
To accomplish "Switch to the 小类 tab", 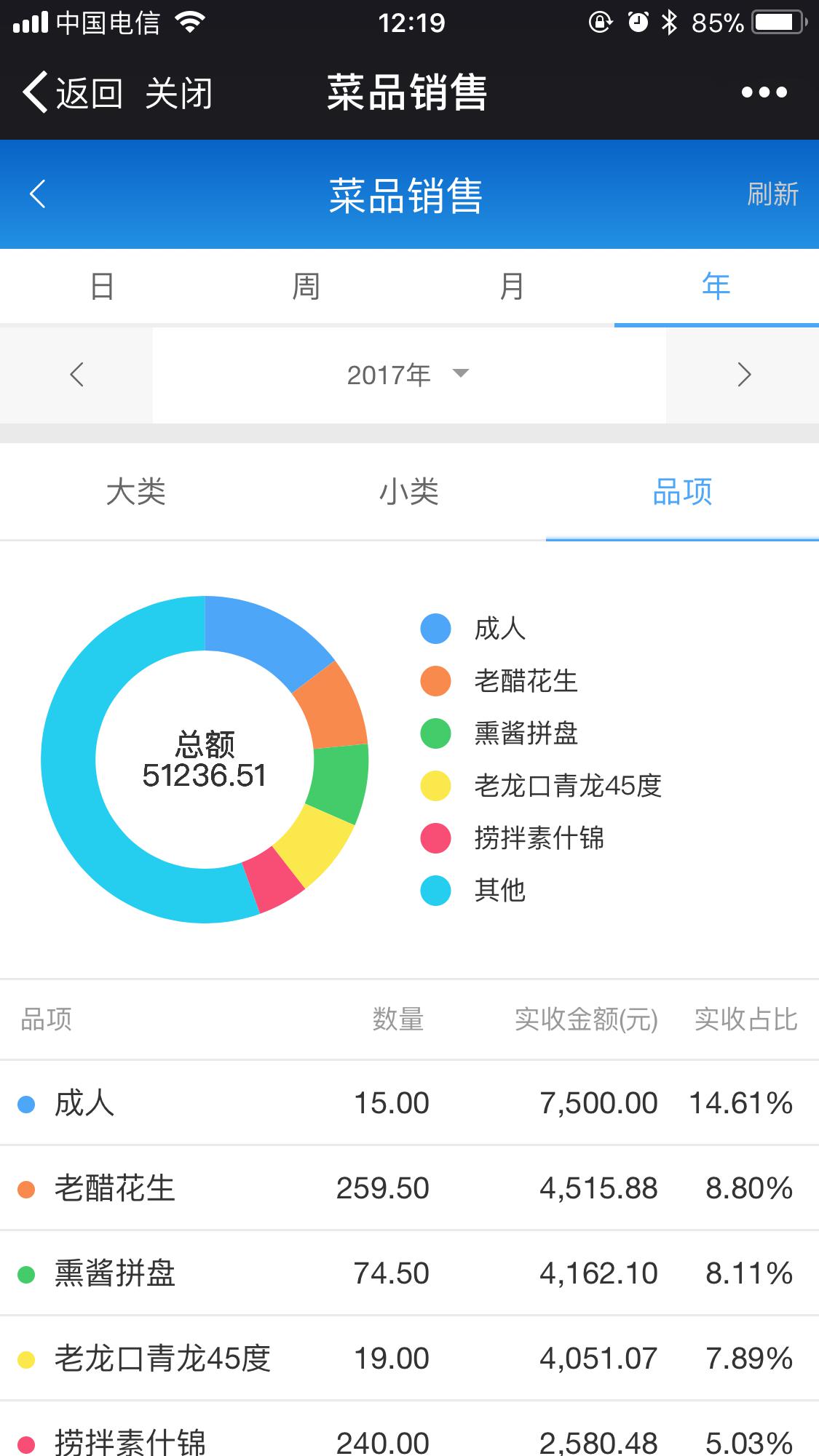I will tap(409, 492).
